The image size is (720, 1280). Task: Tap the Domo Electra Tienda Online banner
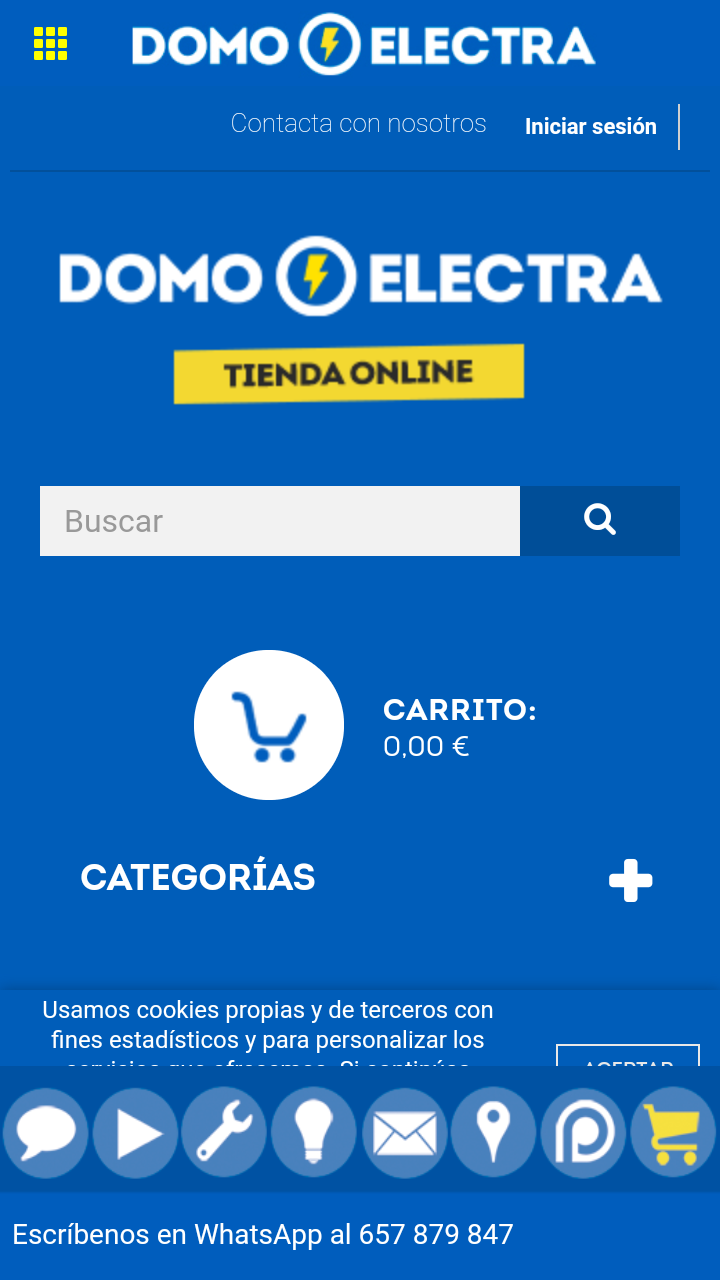(360, 320)
